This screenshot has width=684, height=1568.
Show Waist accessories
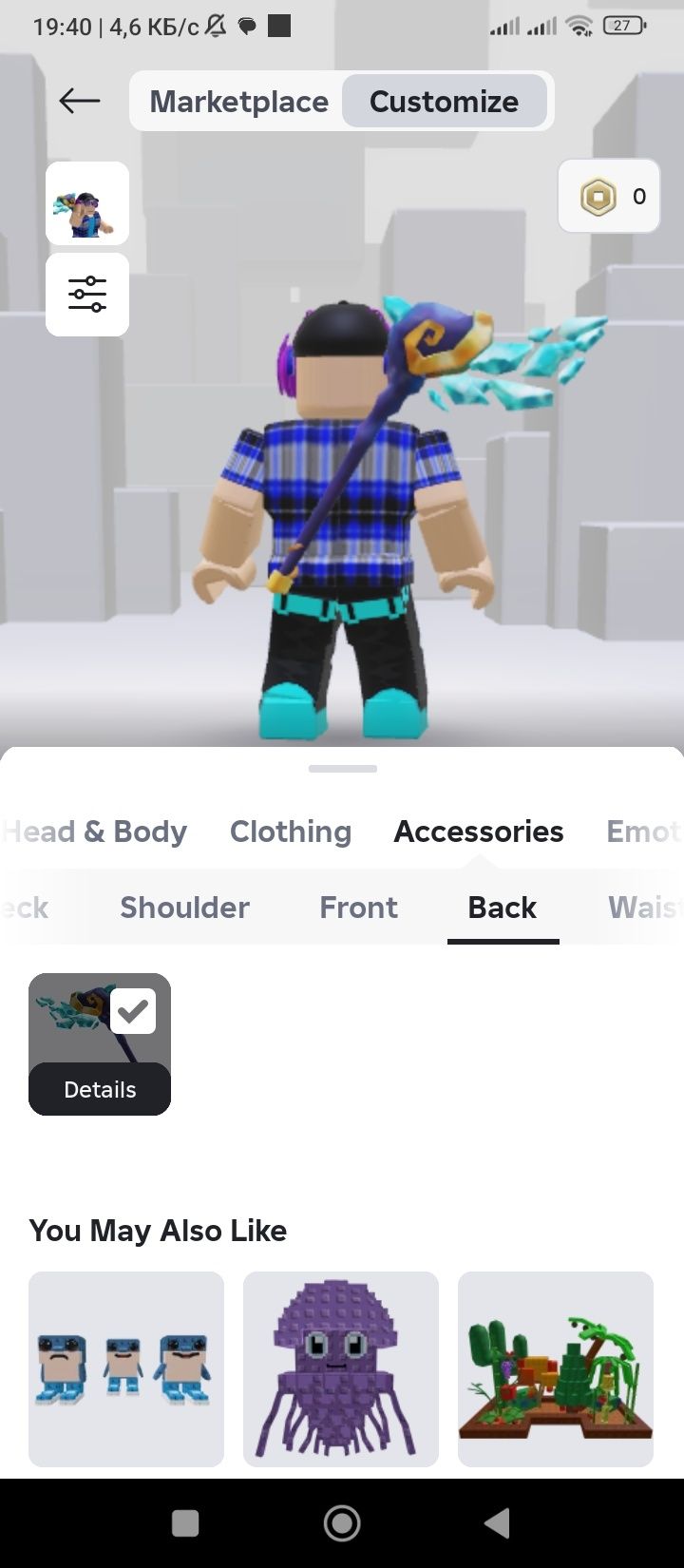click(644, 908)
